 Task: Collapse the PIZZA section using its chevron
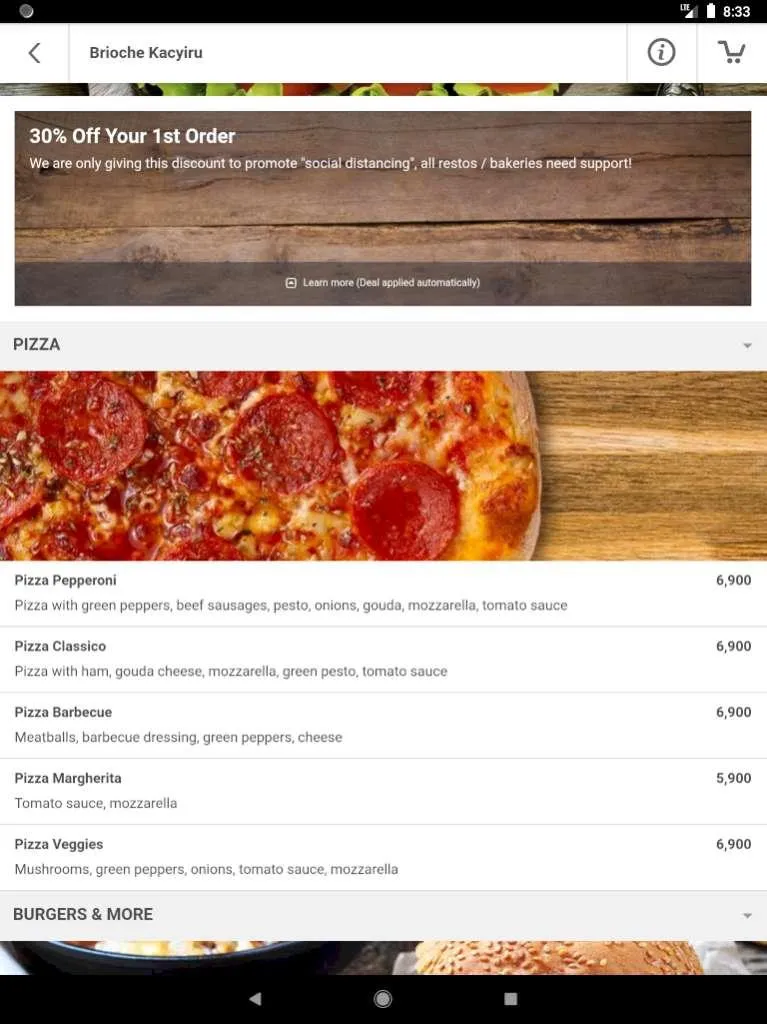tap(746, 344)
